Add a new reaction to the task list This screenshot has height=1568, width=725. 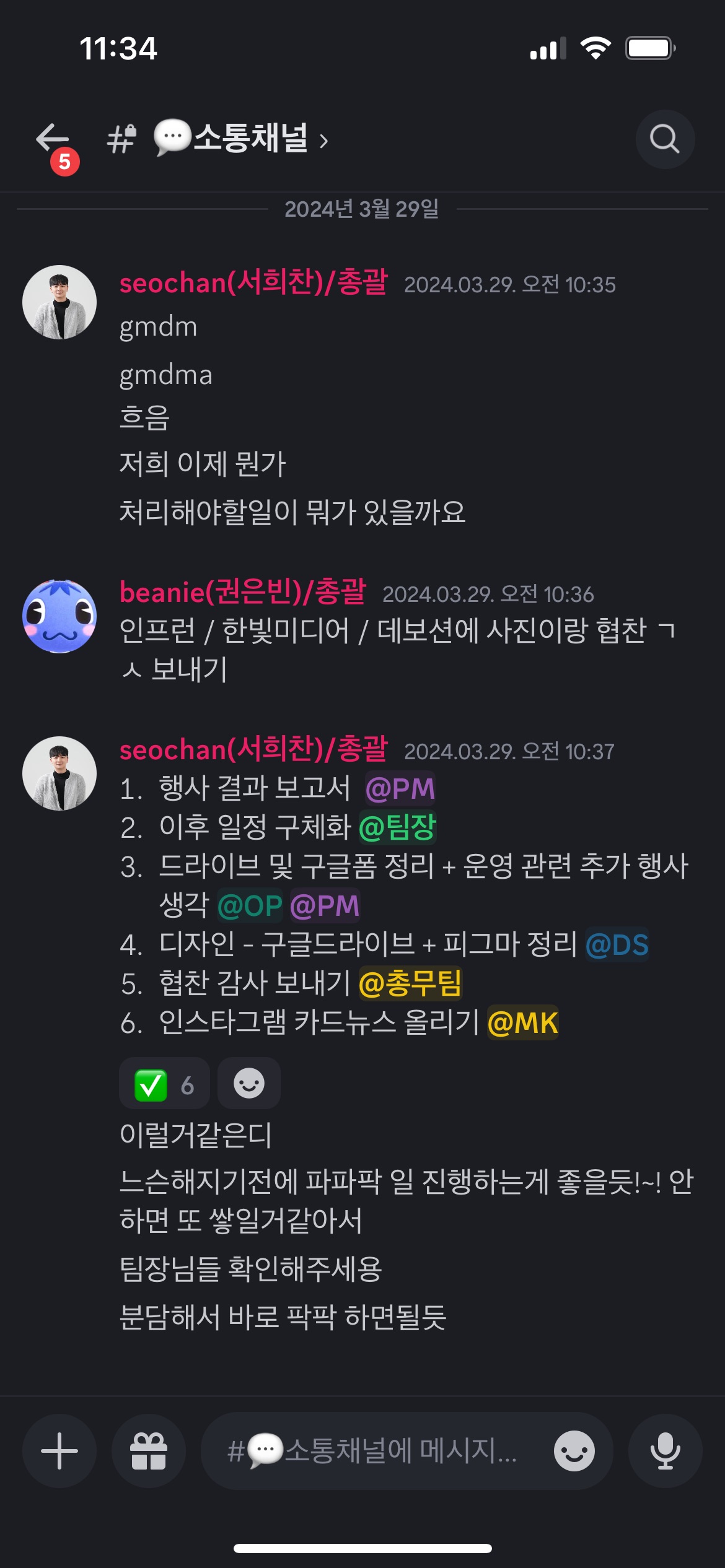click(249, 1084)
